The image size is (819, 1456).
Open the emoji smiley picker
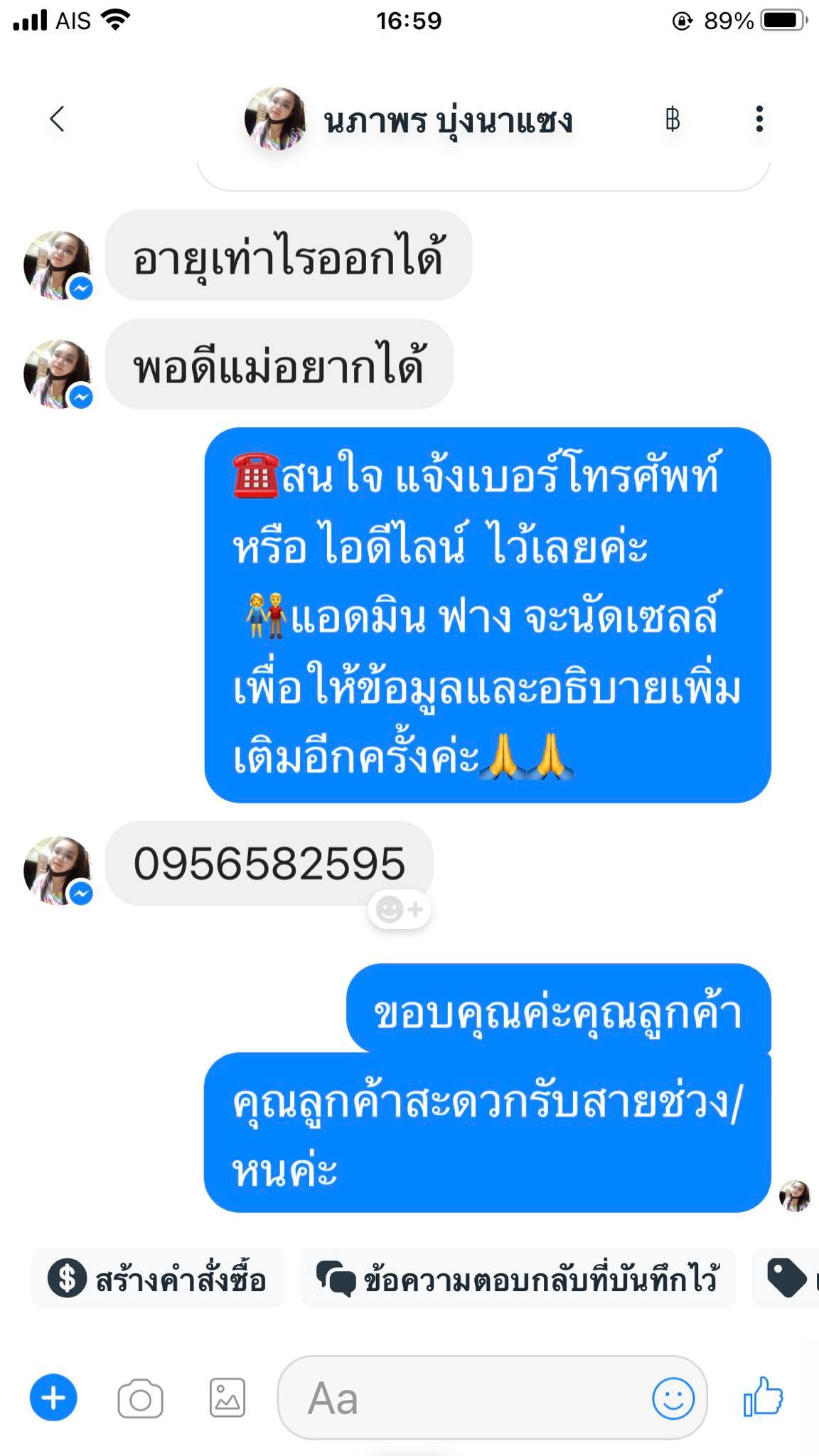(x=673, y=1398)
